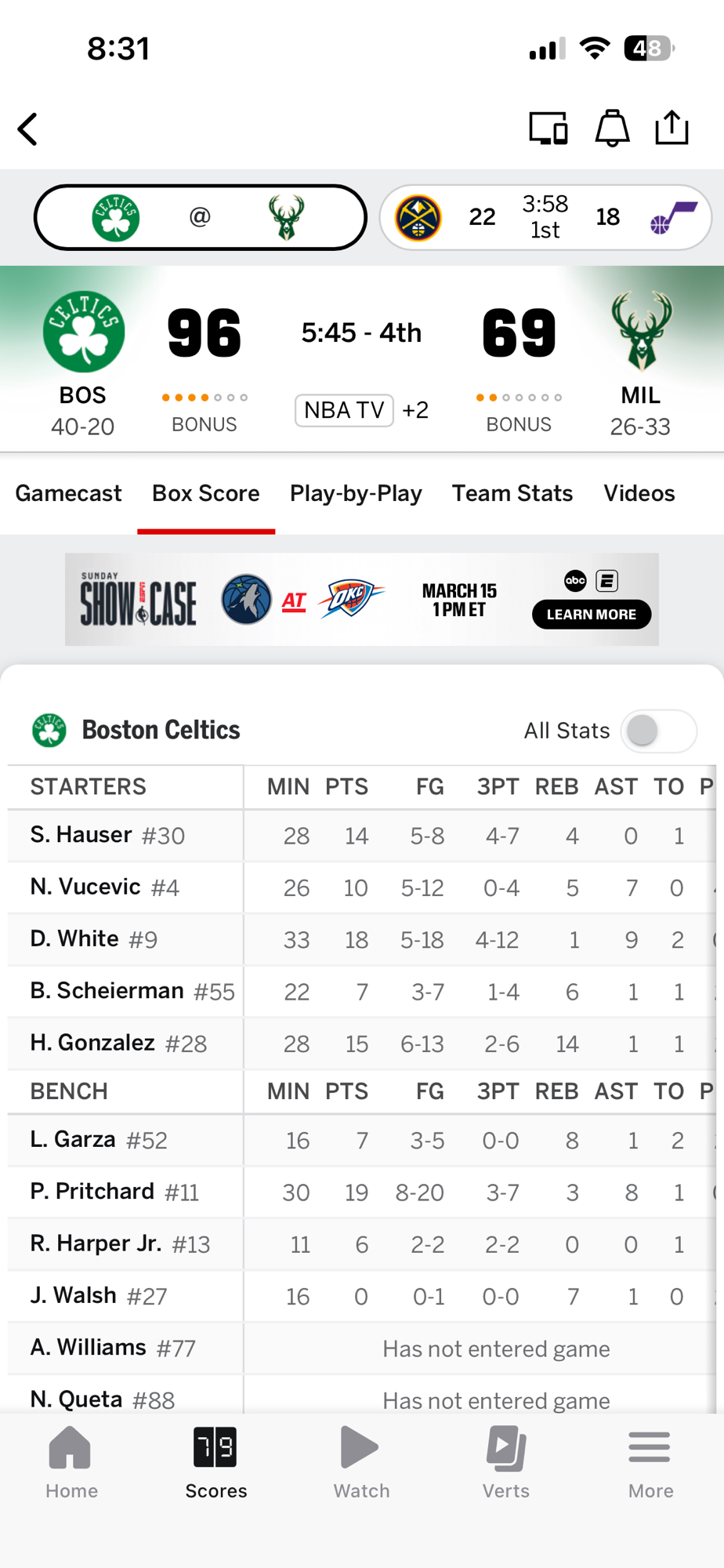Screen dimensions: 724x1568
Task: Open the More menu tab
Action: pyautogui.click(x=650, y=1462)
